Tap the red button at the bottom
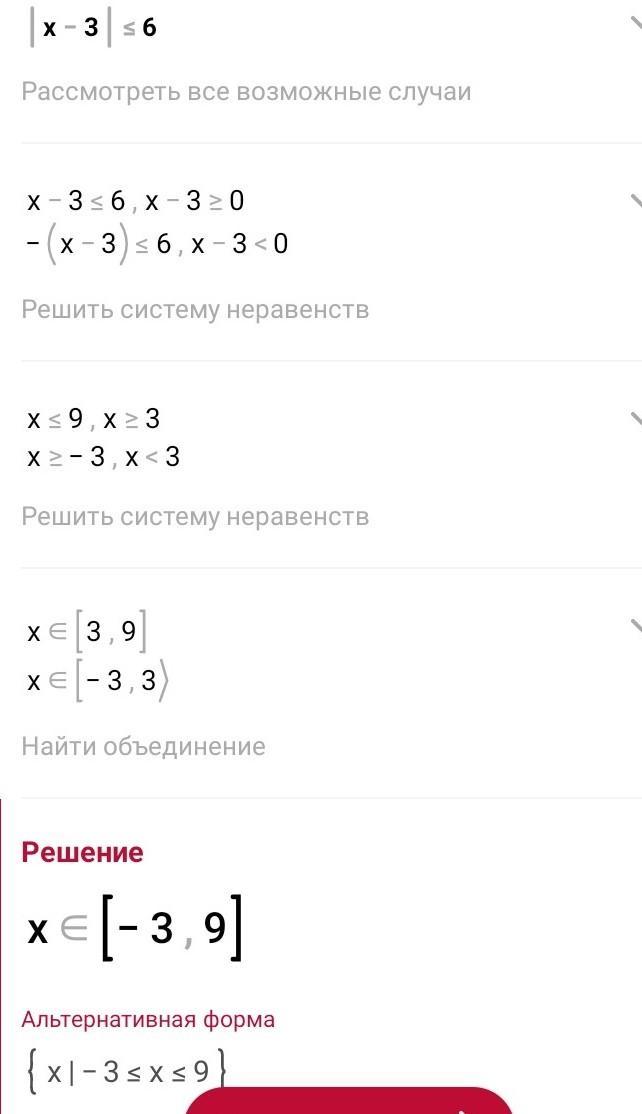 pos(350,1100)
